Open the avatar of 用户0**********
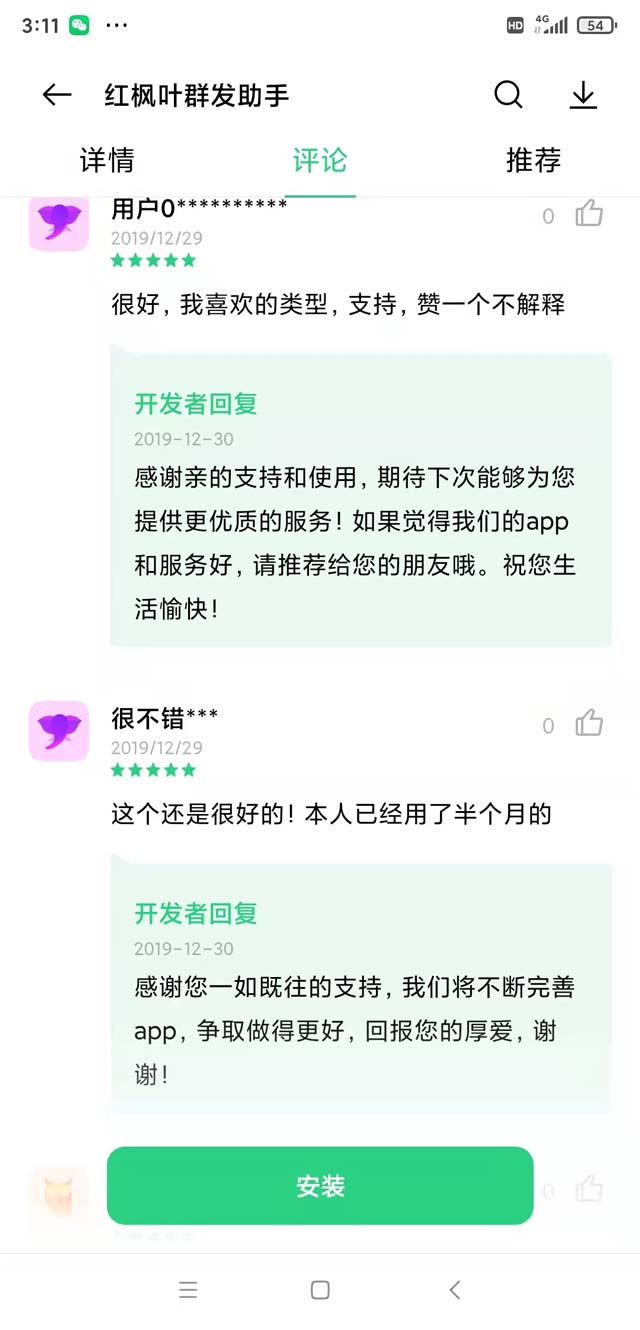 59,222
